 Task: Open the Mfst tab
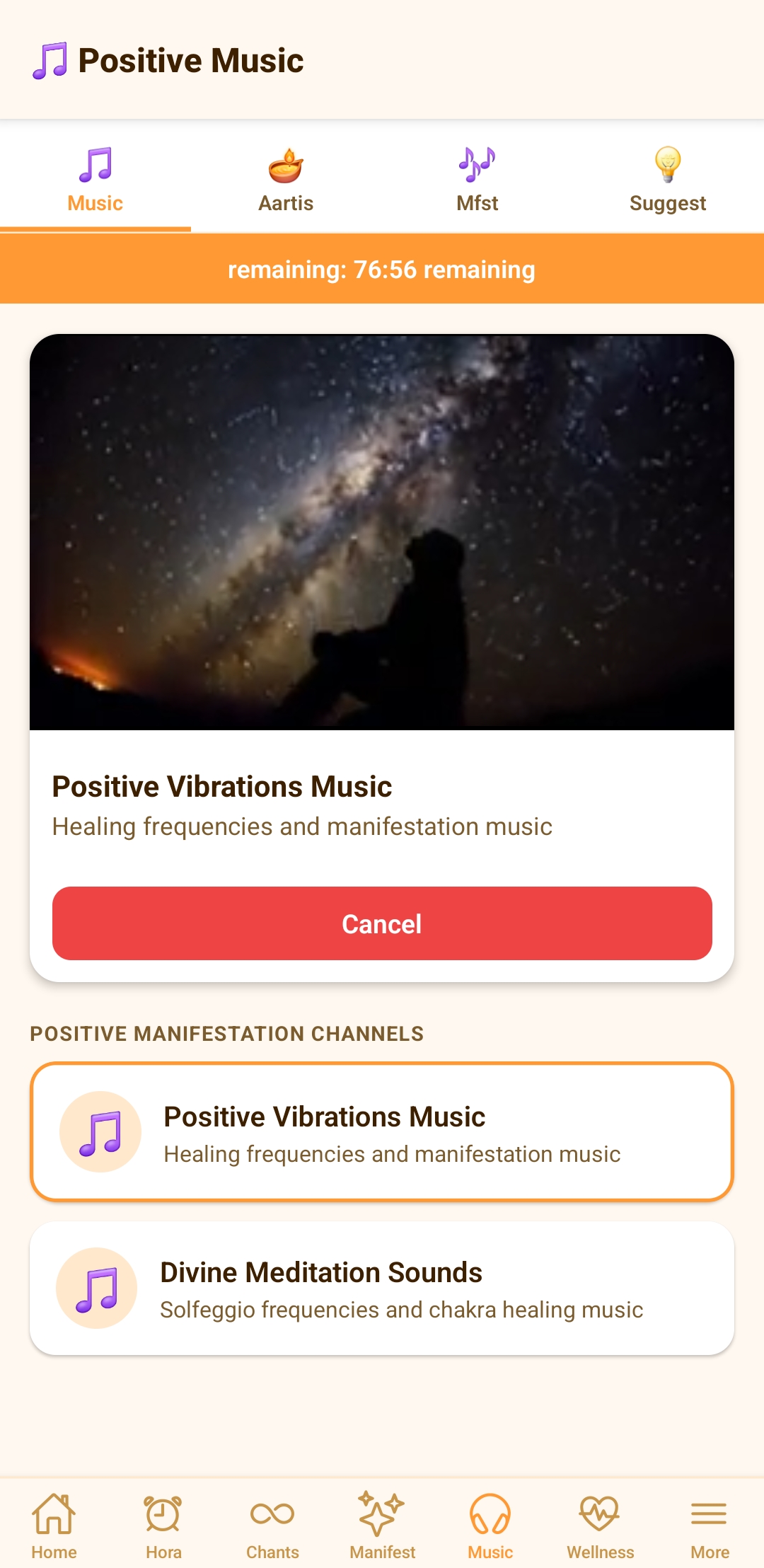tap(476, 178)
